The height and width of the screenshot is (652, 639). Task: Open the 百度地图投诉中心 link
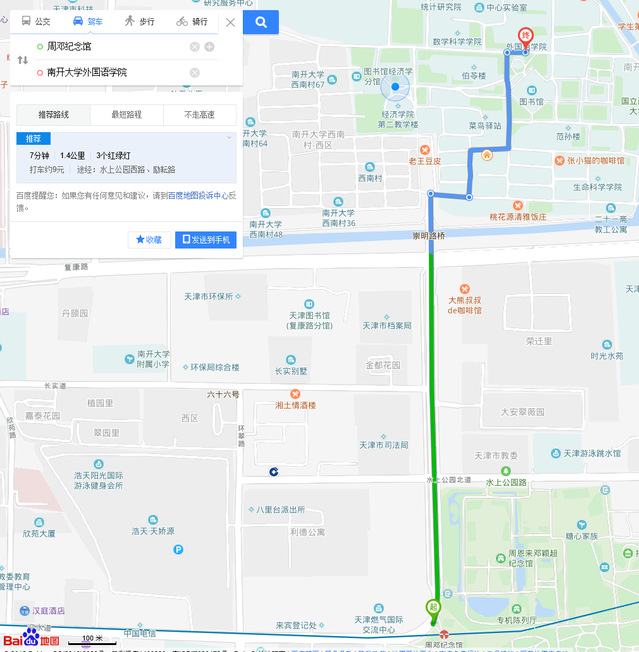[199, 196]
